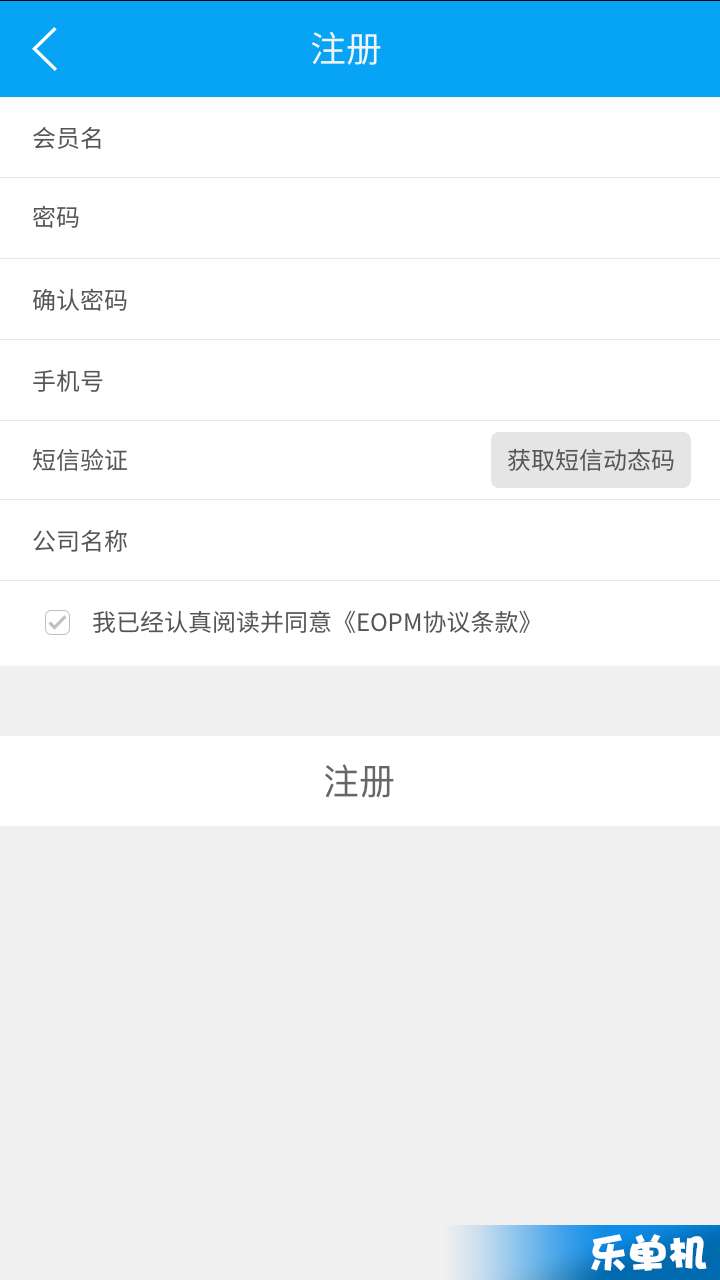Toggle the agreement checkbox
The height and width of the screenshot is (1280, 720).
(x=57, y=623)
